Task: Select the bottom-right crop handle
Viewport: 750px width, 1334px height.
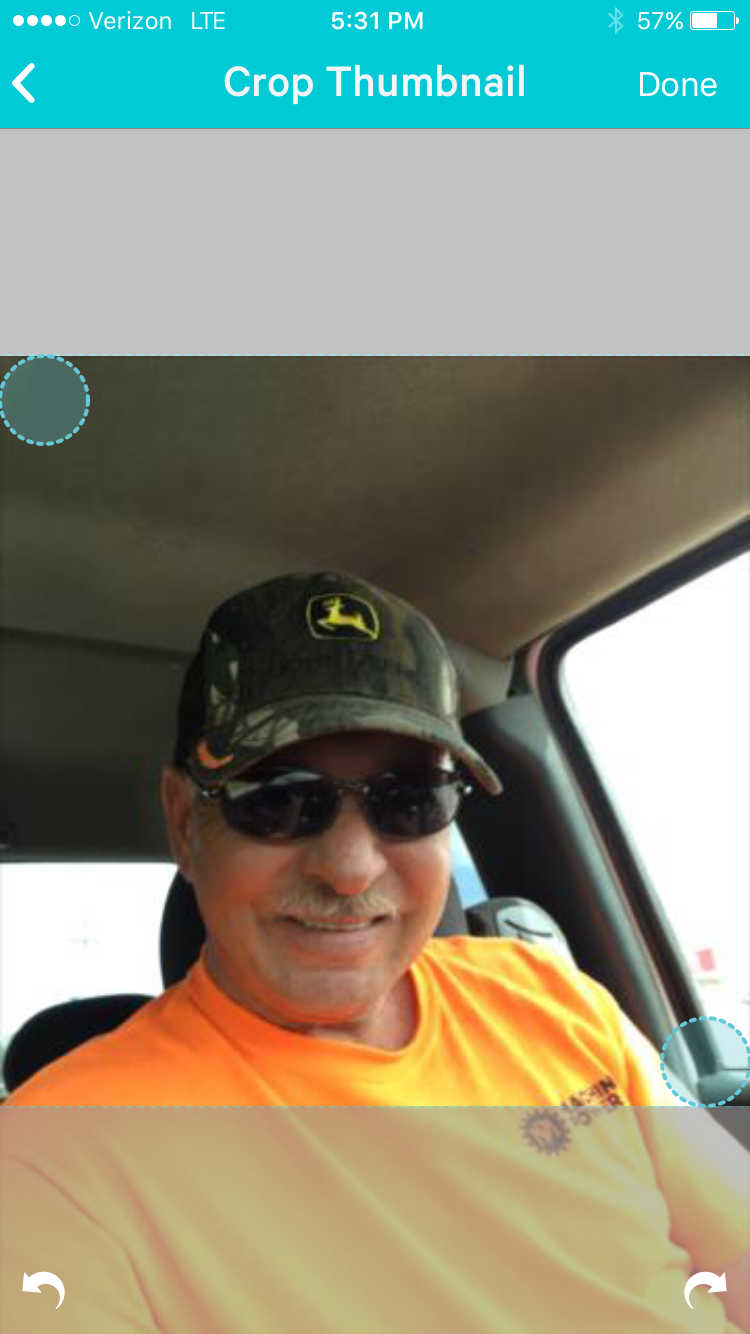Action: pyautogui.click(x=705, y=1062)
